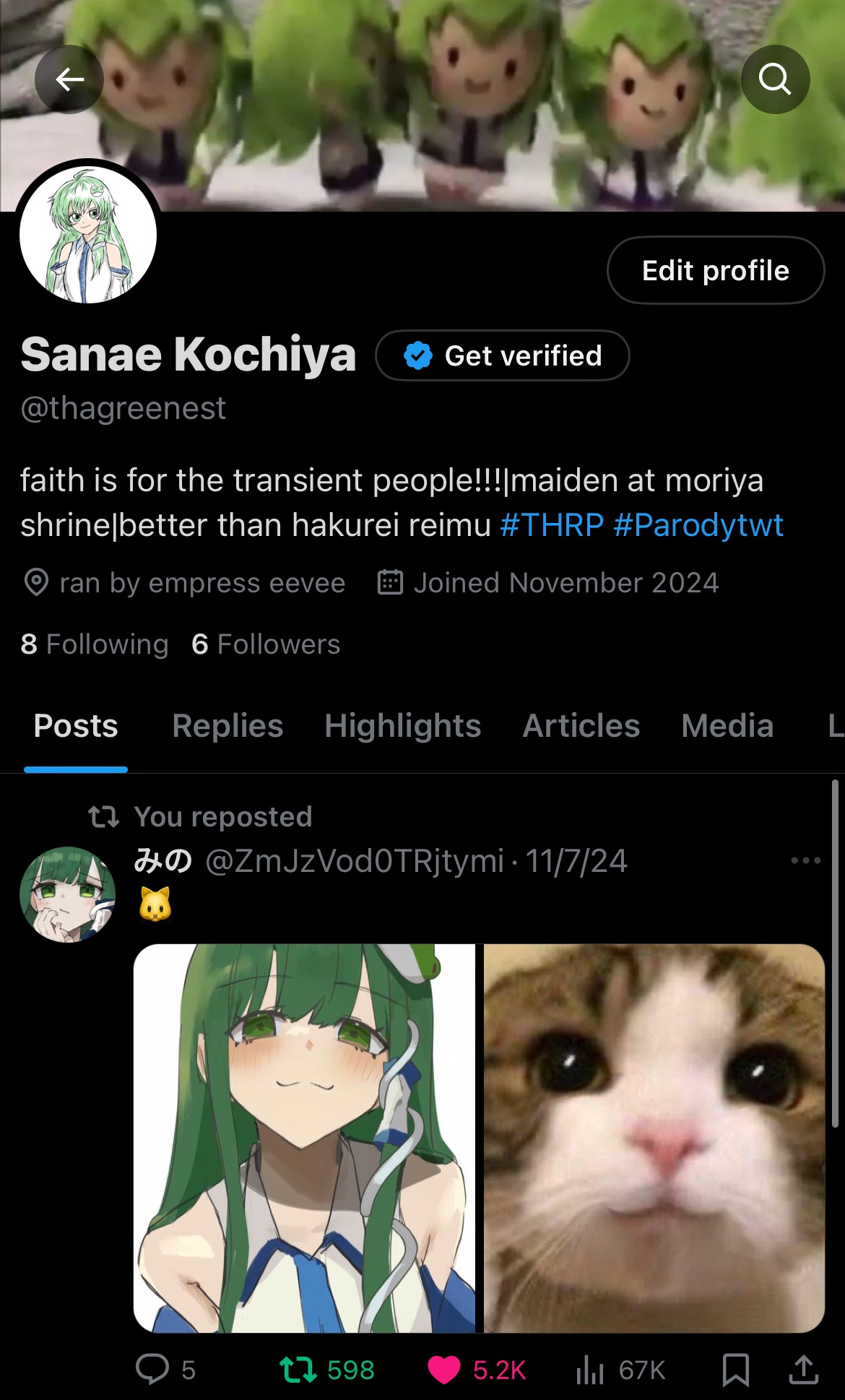Open the #THRP hashtag
845x1400 pixels.
pos(551,525)
